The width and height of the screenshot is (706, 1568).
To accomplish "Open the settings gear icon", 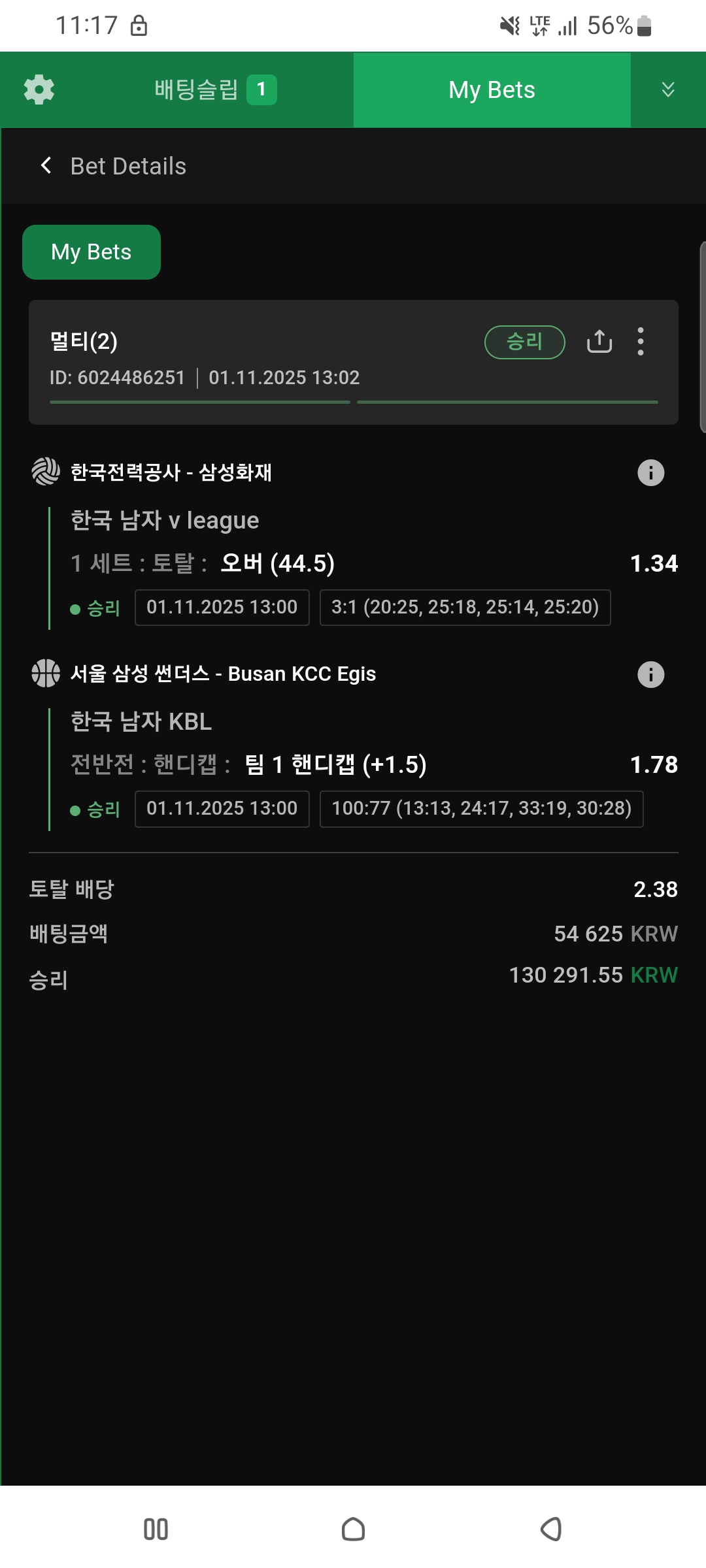I will (39, 90).
